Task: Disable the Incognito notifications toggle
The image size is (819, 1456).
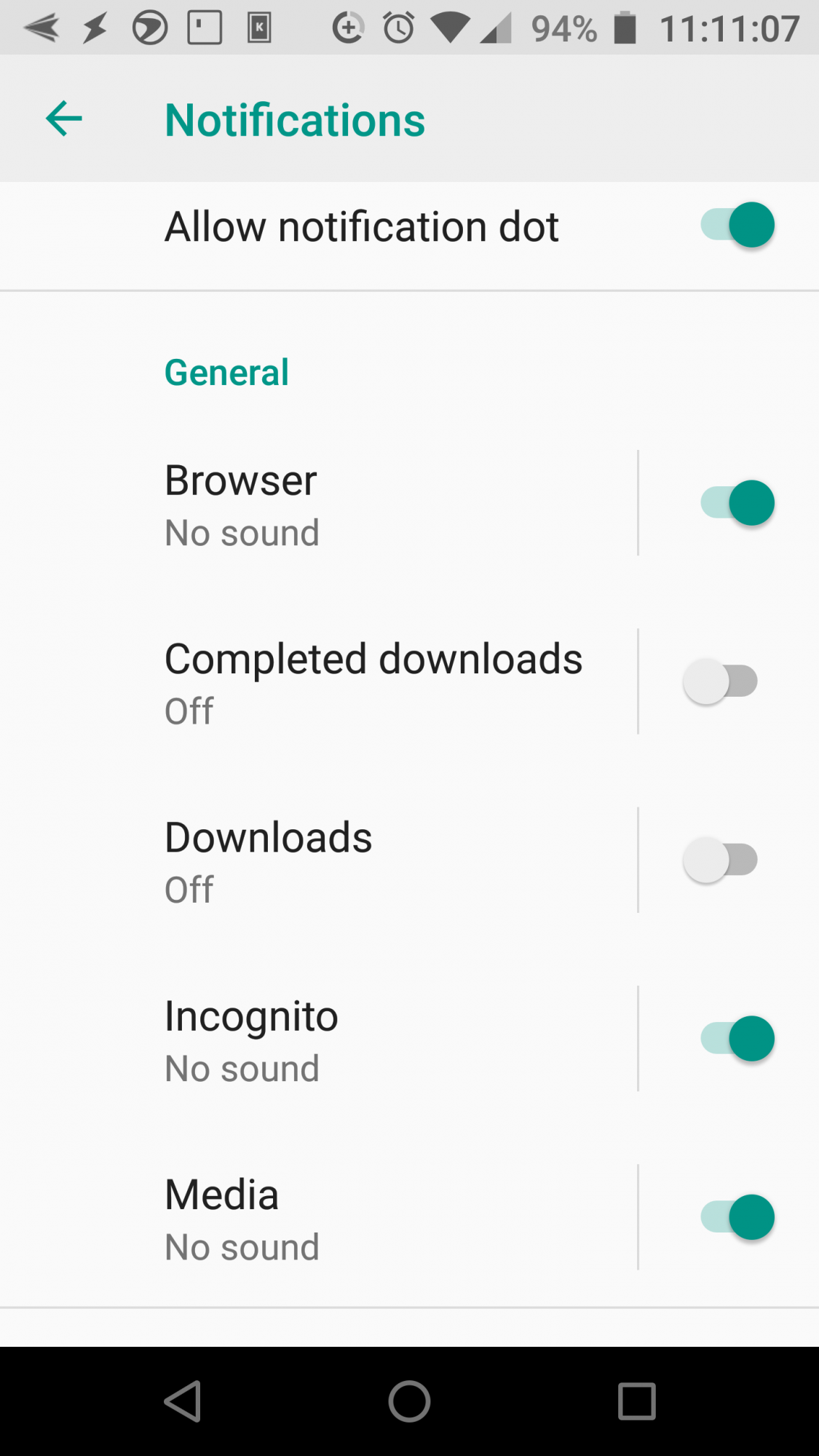Action: click(x=736, y=1038)
